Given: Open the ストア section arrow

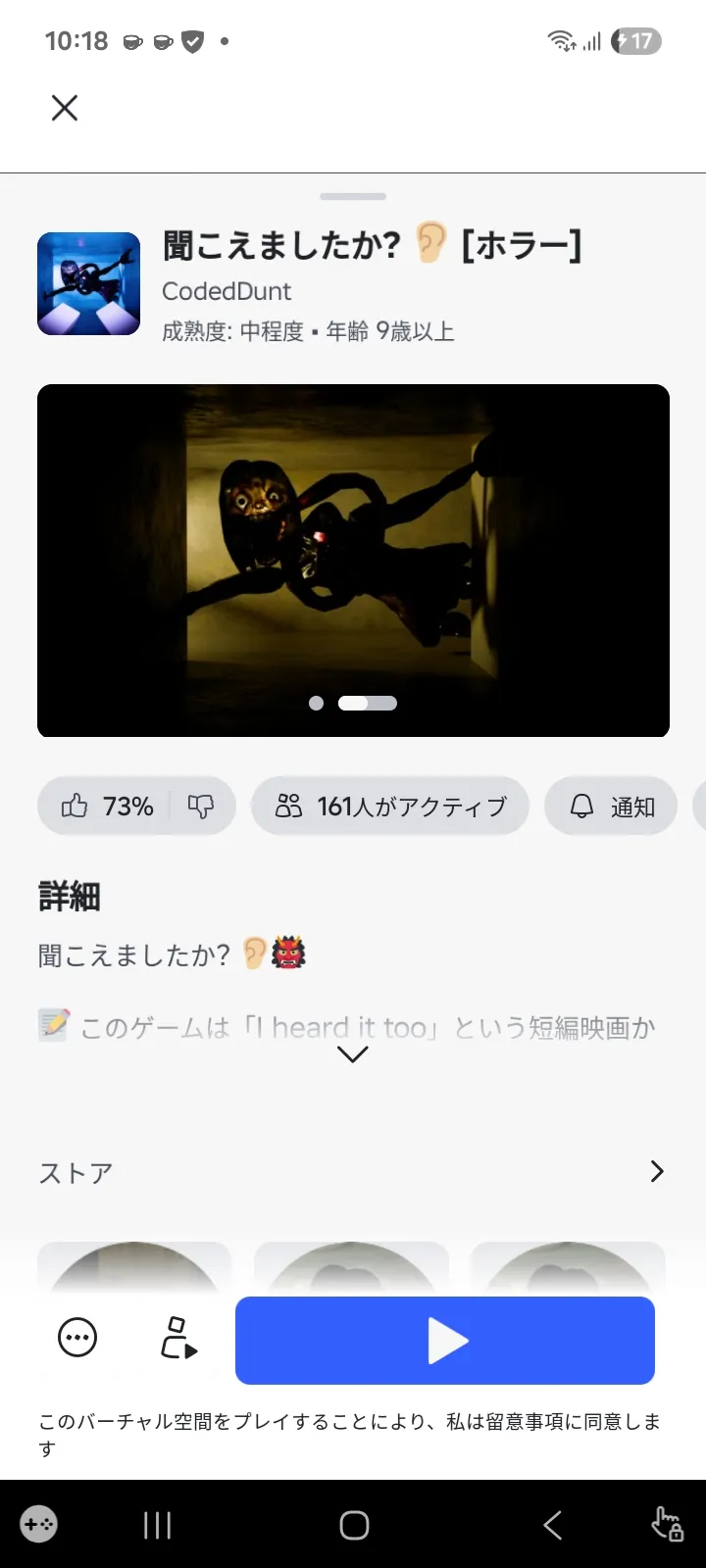Looking at the screenshot, I should [x=657, y=1172].
